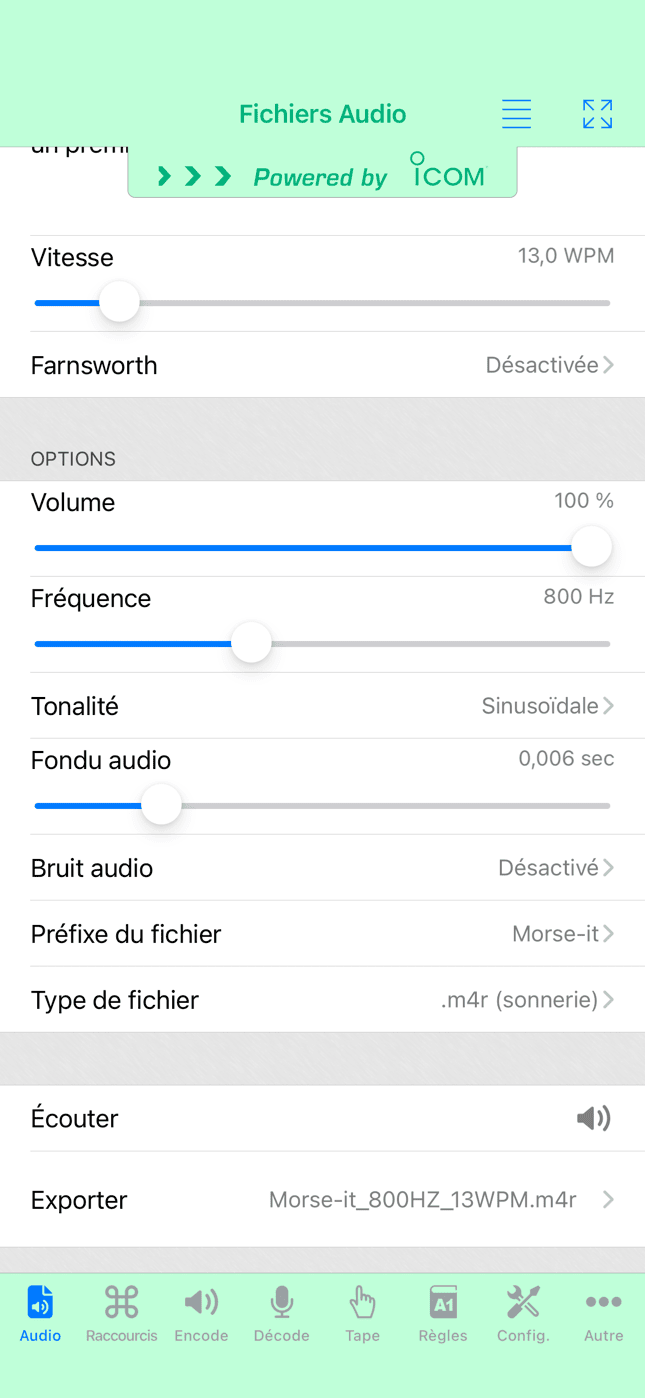Open the Config. tab
The image size is (645, 1398).
pos(523,1314)
